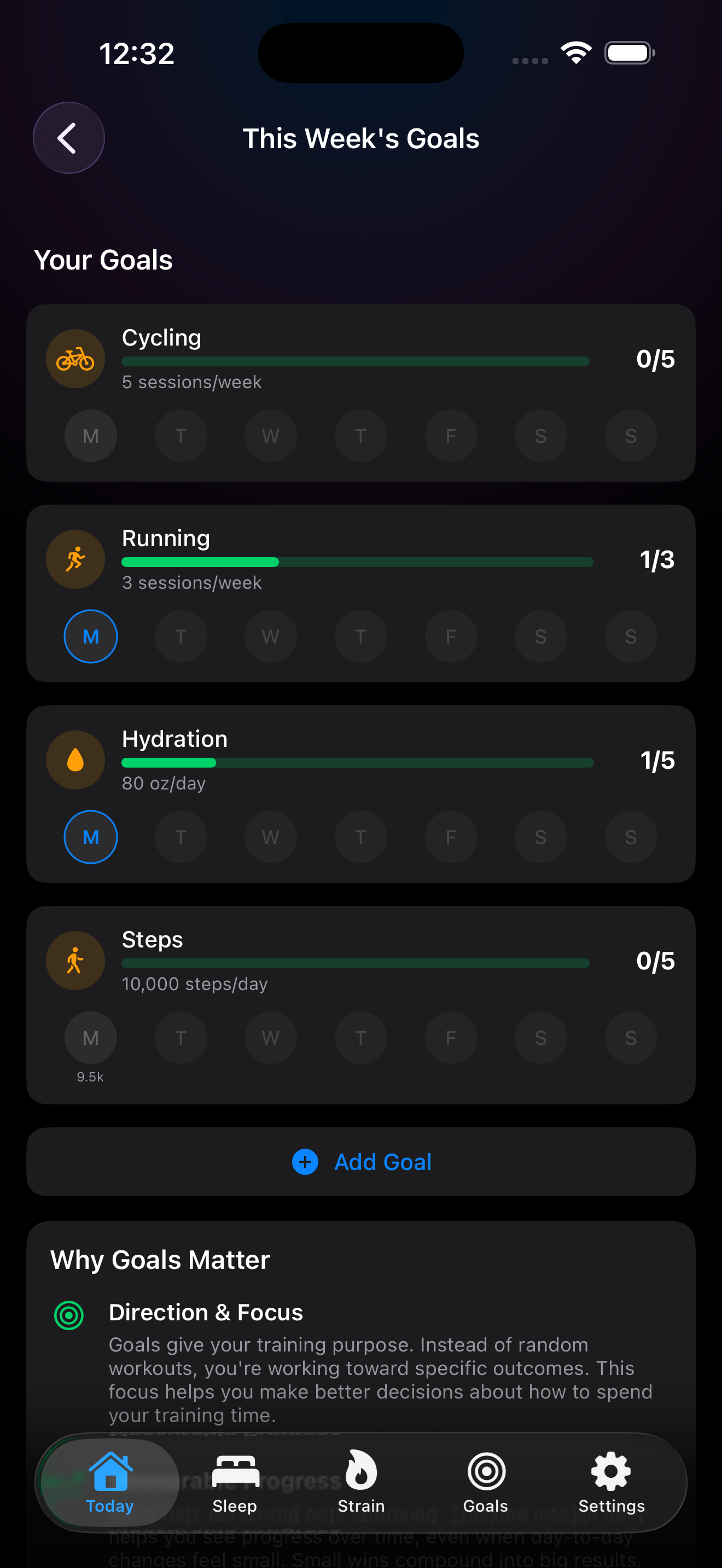Switch to the Today tab
This screenshot has height=1568, width=722.
(x=109, y=1485)
